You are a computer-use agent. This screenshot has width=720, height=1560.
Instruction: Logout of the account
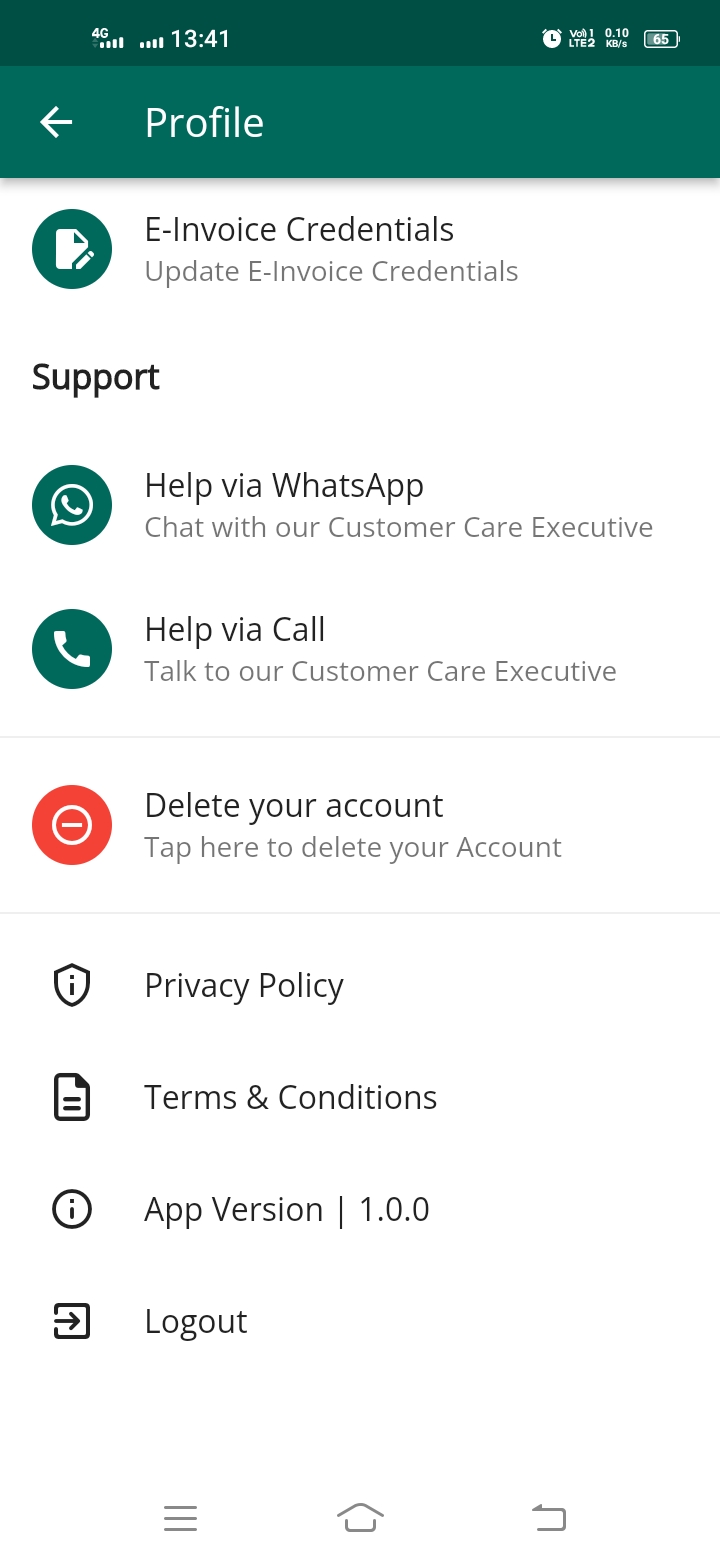360,1321
